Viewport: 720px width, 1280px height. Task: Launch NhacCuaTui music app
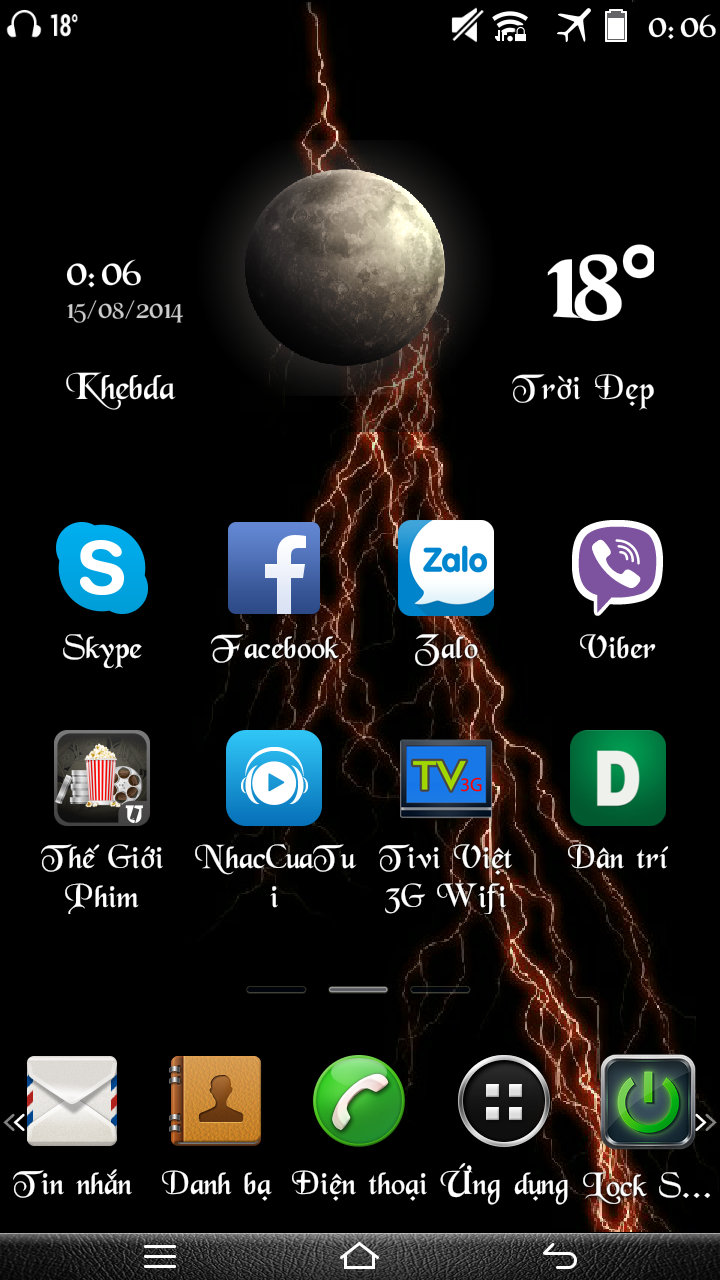point(274,778)
